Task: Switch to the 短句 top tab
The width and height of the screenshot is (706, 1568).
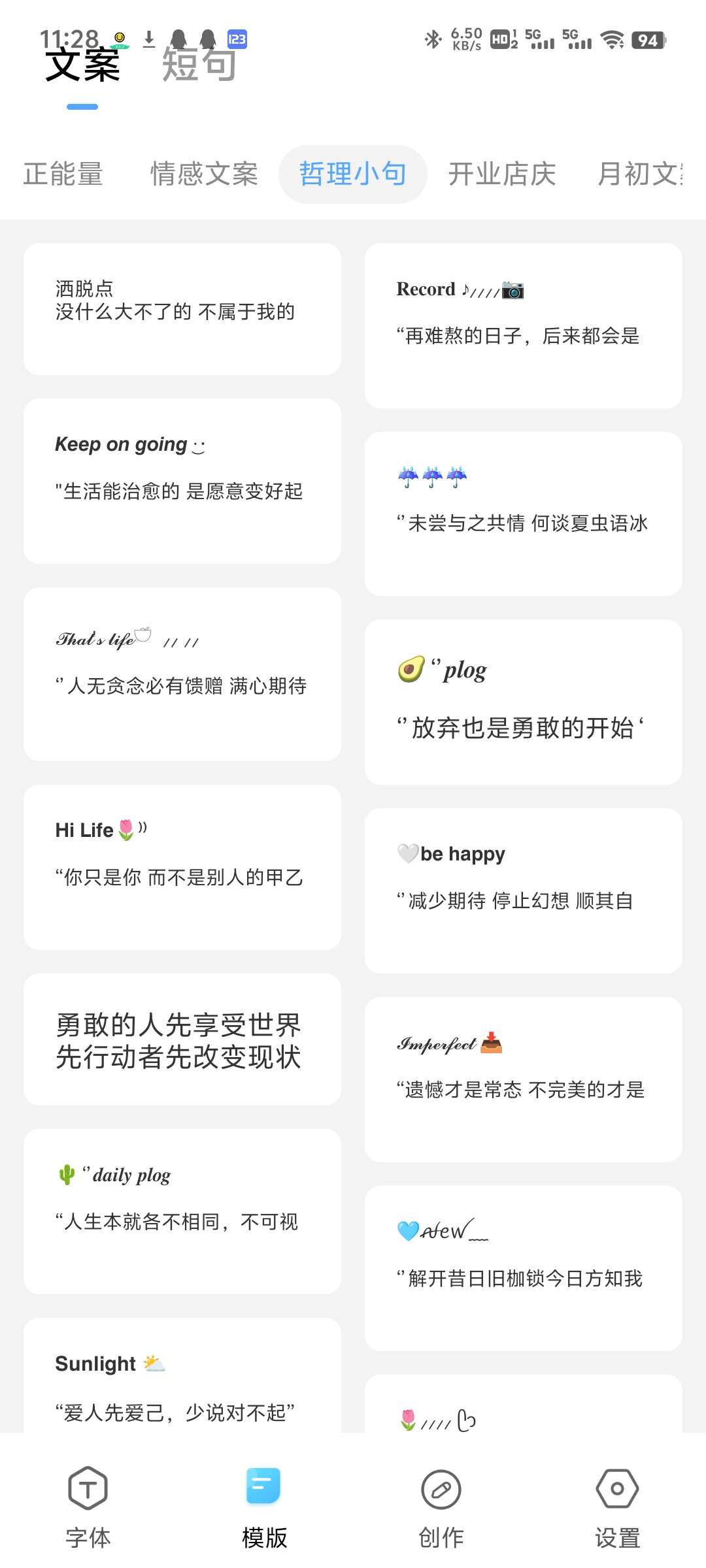Action: (199, 65)
